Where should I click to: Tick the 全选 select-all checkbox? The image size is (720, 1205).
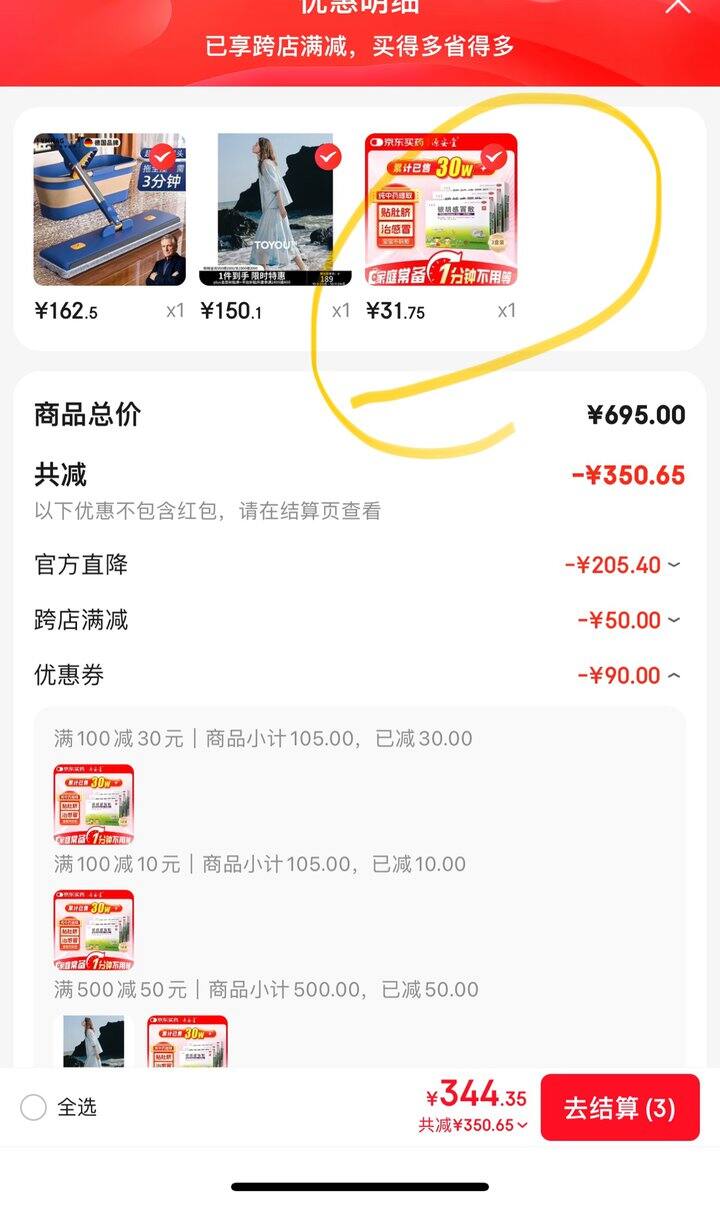[34, 1107]
